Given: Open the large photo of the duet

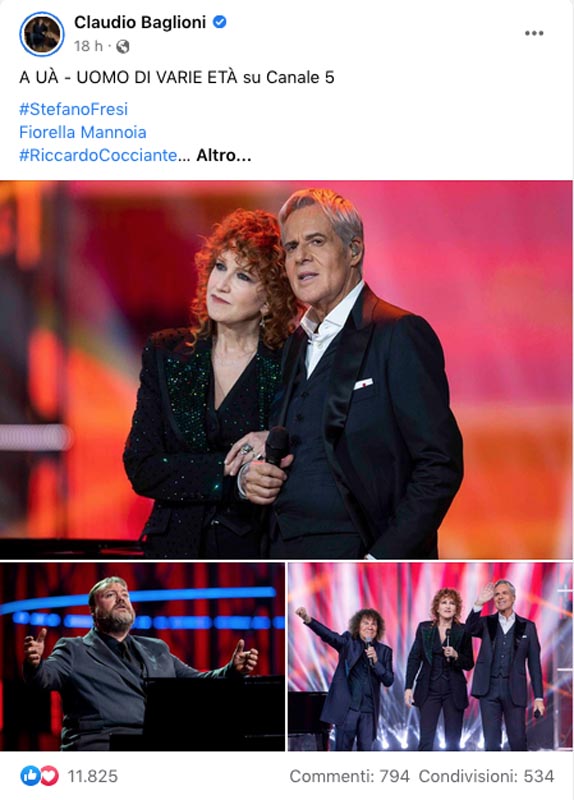Looking at the screenshot, I should tap(286, 369).
